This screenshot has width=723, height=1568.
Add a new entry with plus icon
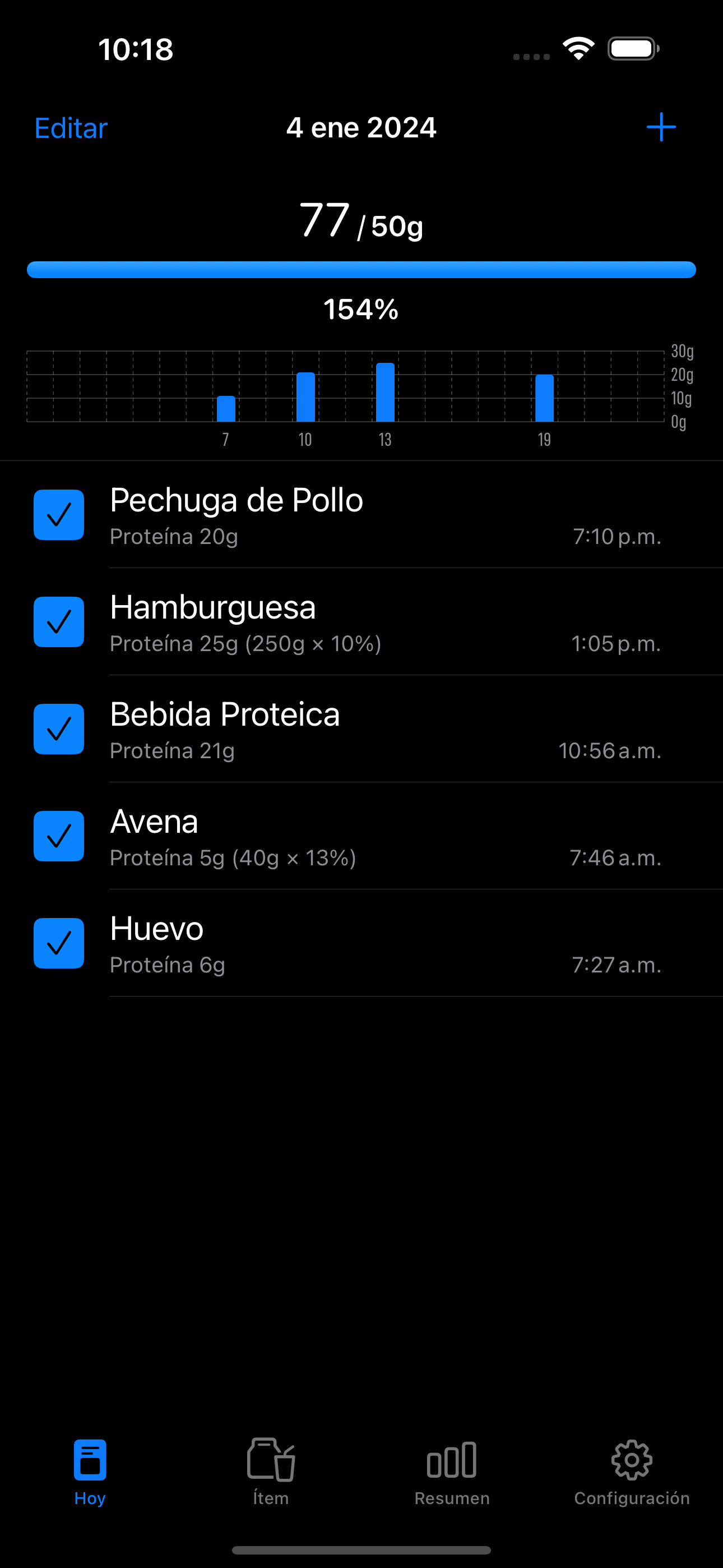click(x=661, y=127)
